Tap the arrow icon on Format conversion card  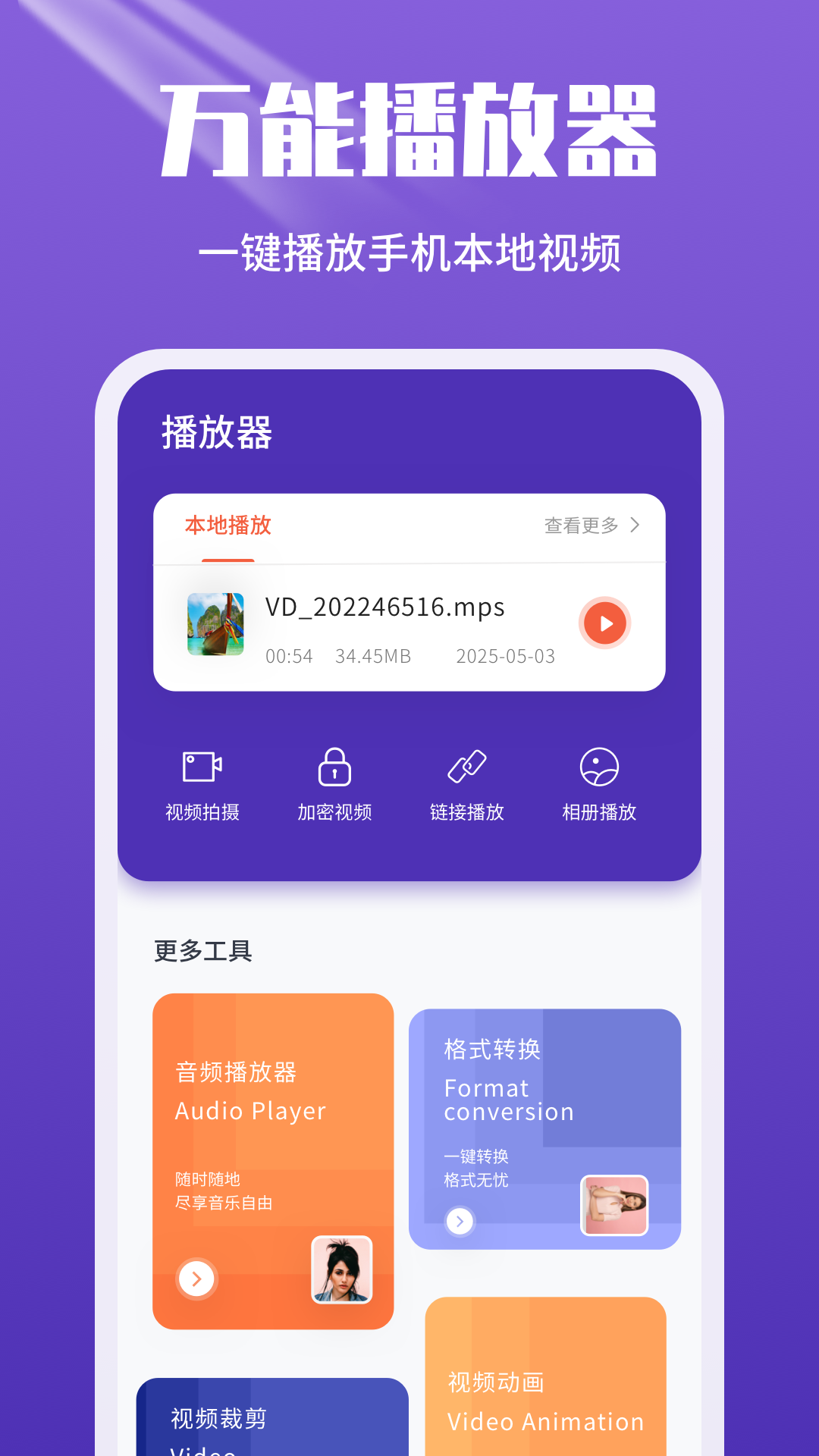(x=459, y=1222)
